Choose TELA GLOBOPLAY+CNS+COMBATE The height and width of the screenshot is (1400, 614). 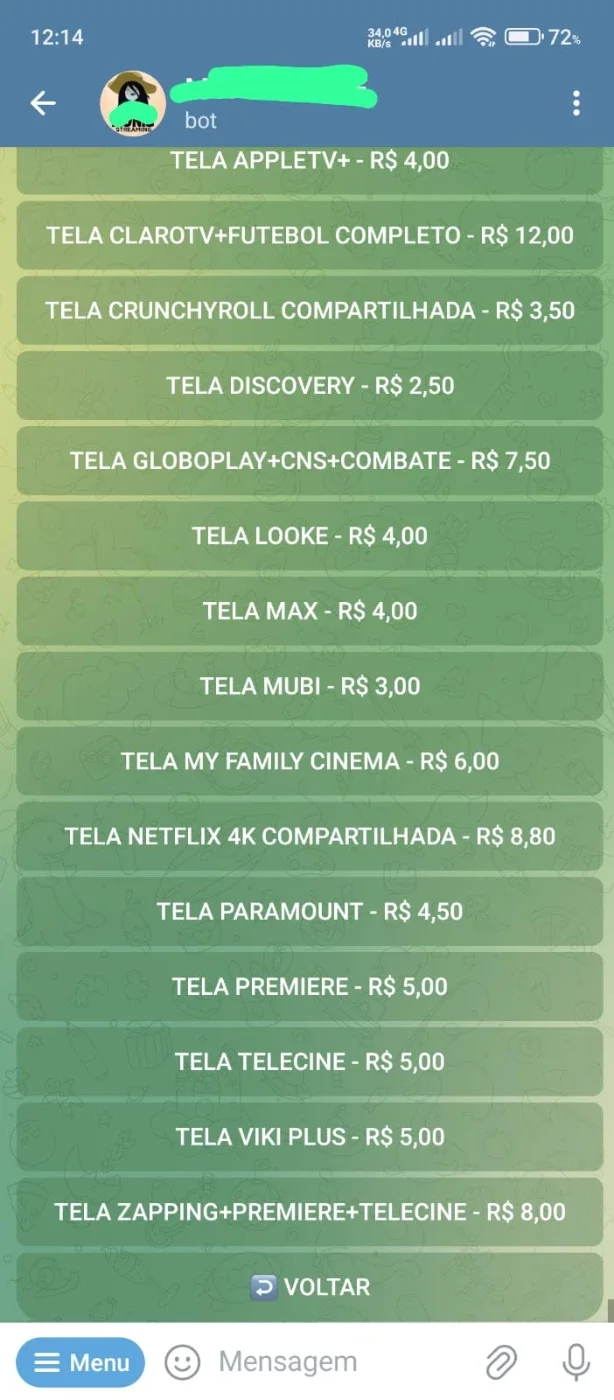(x=310, y=460)
